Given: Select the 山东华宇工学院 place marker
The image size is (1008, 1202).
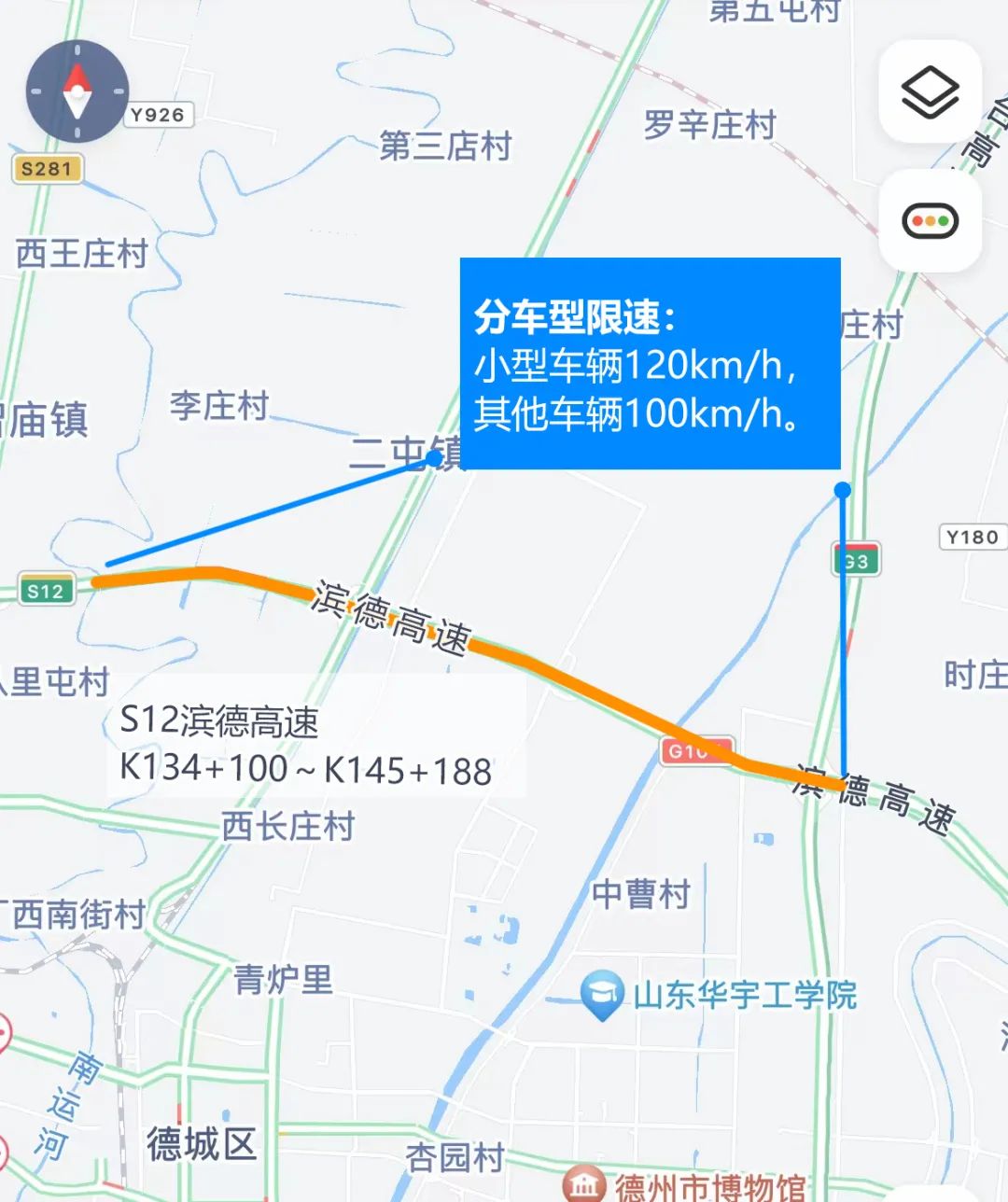Looking at the screenshot, I should 602,995.
